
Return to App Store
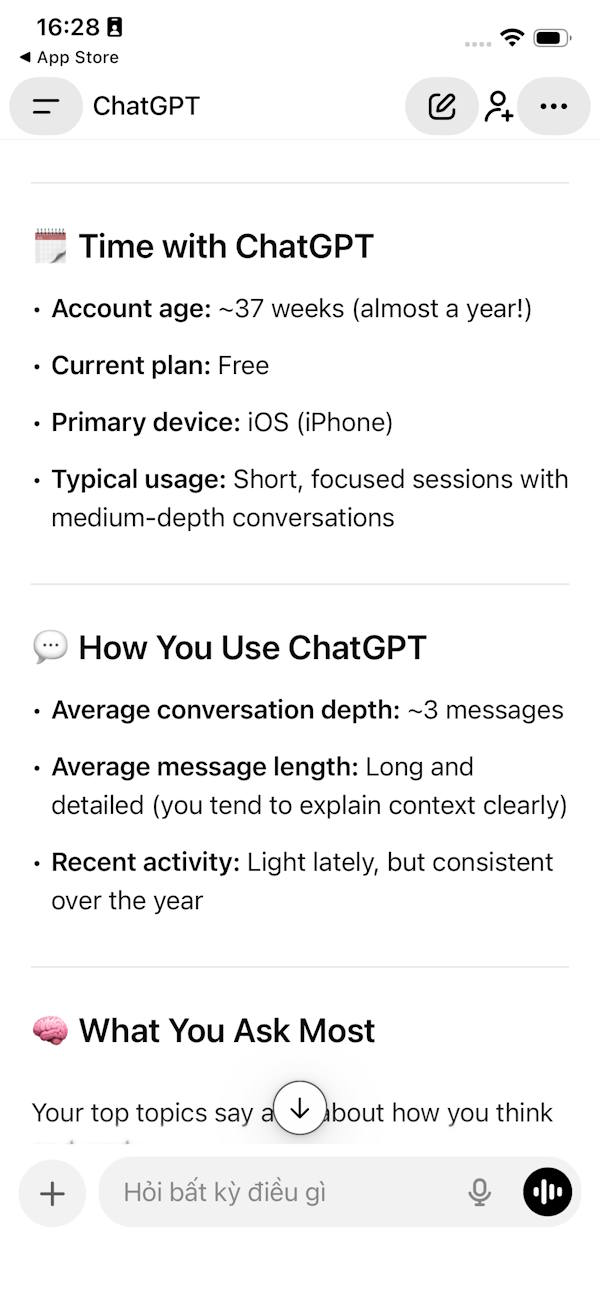point(68,57)
